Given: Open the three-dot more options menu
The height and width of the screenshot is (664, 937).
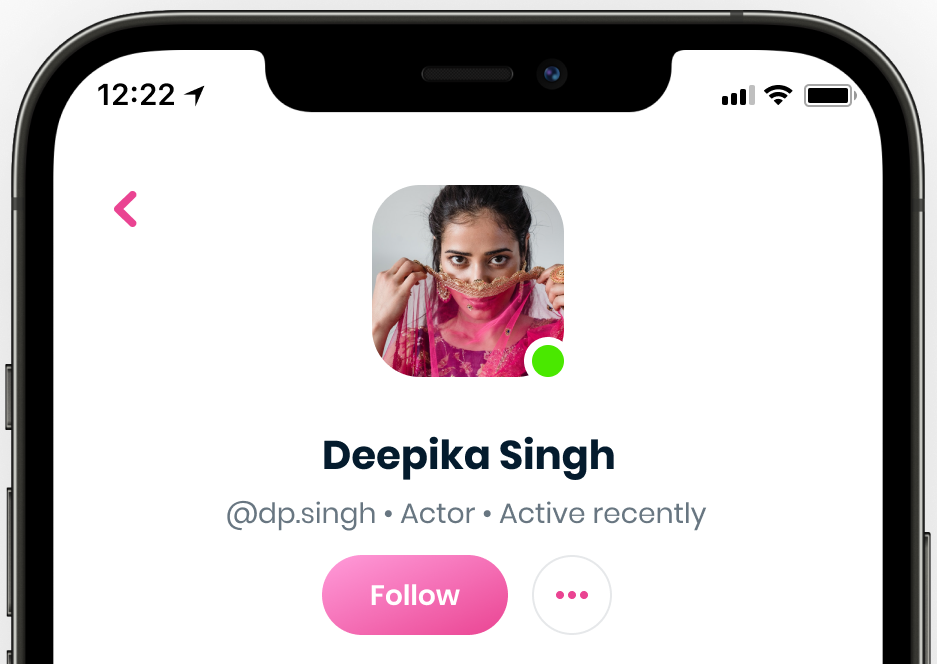Looking at the screenshot, I should tap(572, 595).
